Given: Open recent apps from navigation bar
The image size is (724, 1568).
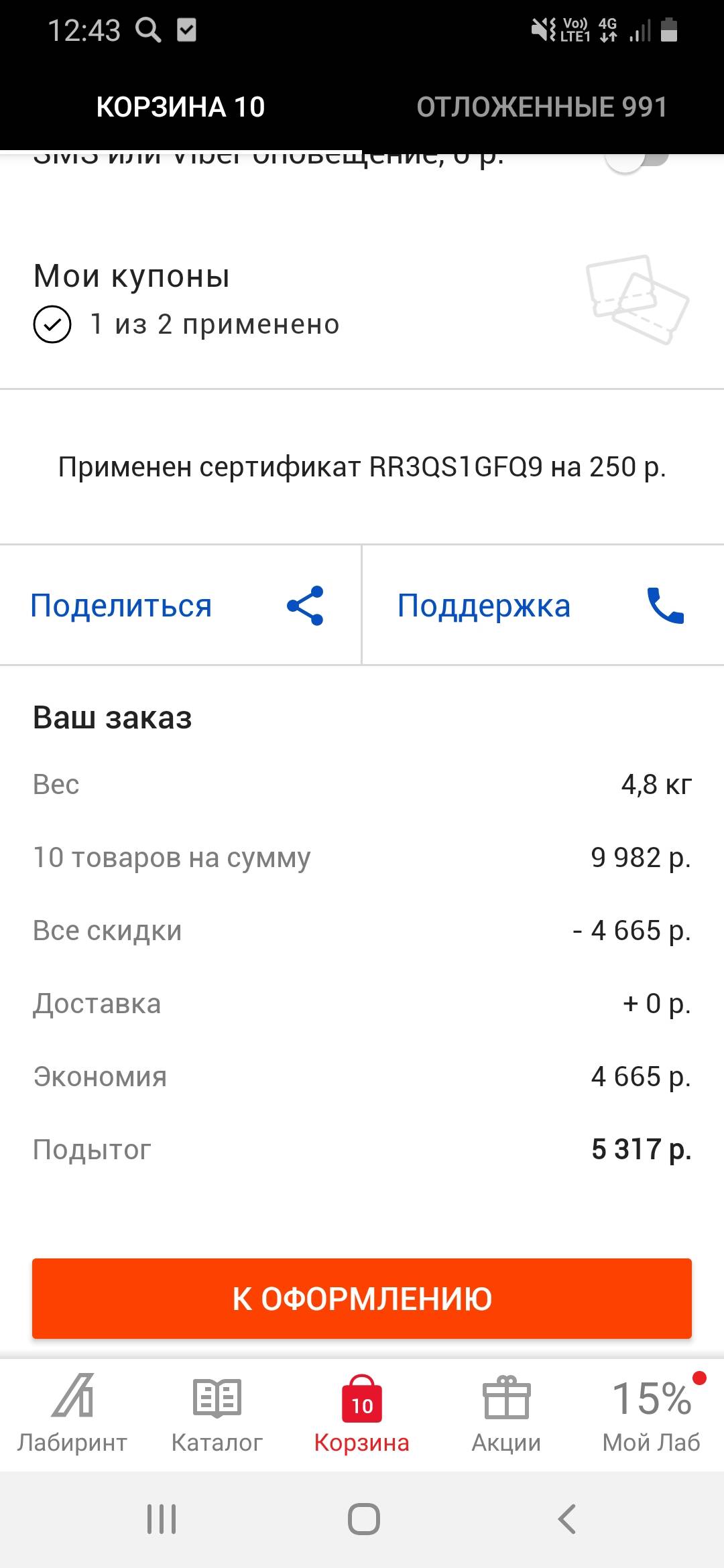Looking at the screenshot, I should 162,1519.
